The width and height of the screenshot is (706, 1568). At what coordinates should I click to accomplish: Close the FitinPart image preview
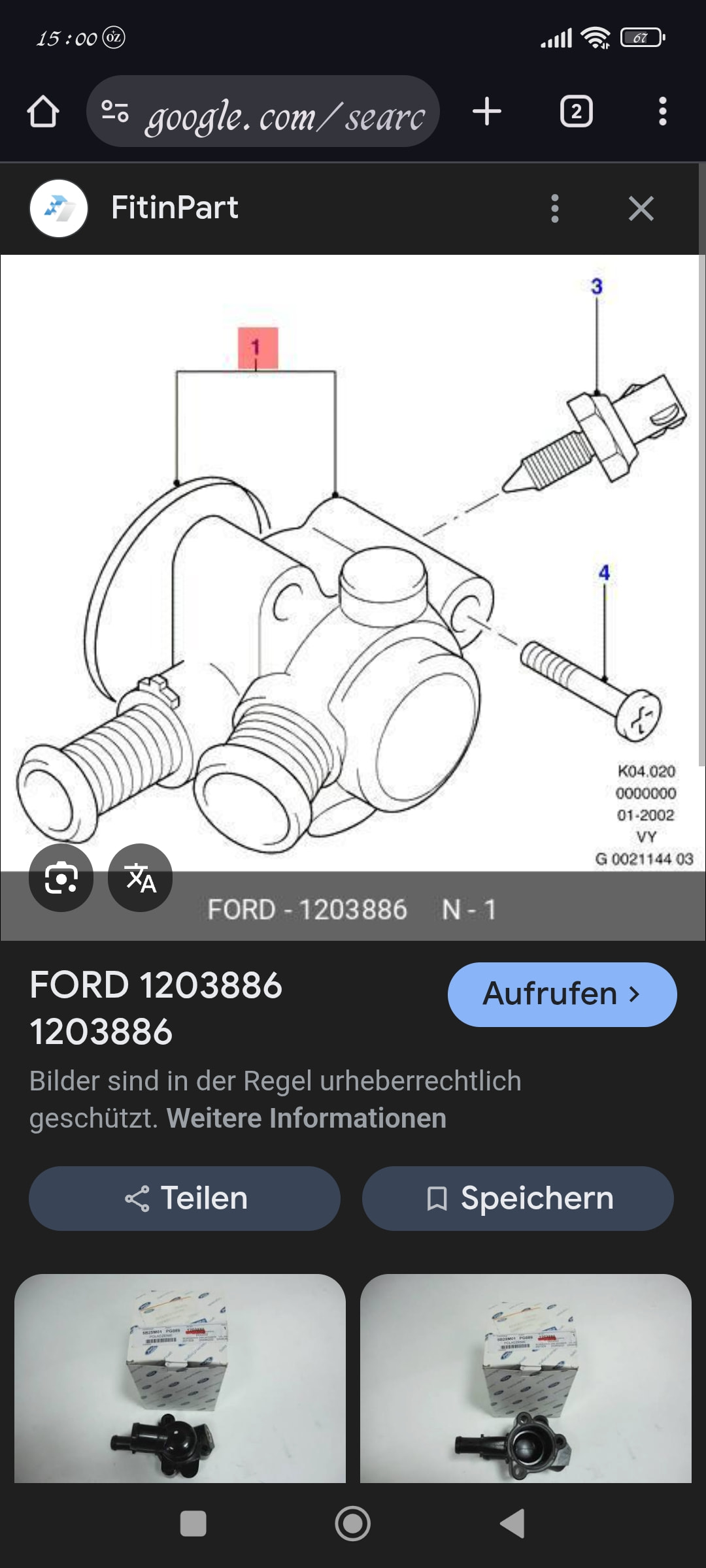point(641,208)
